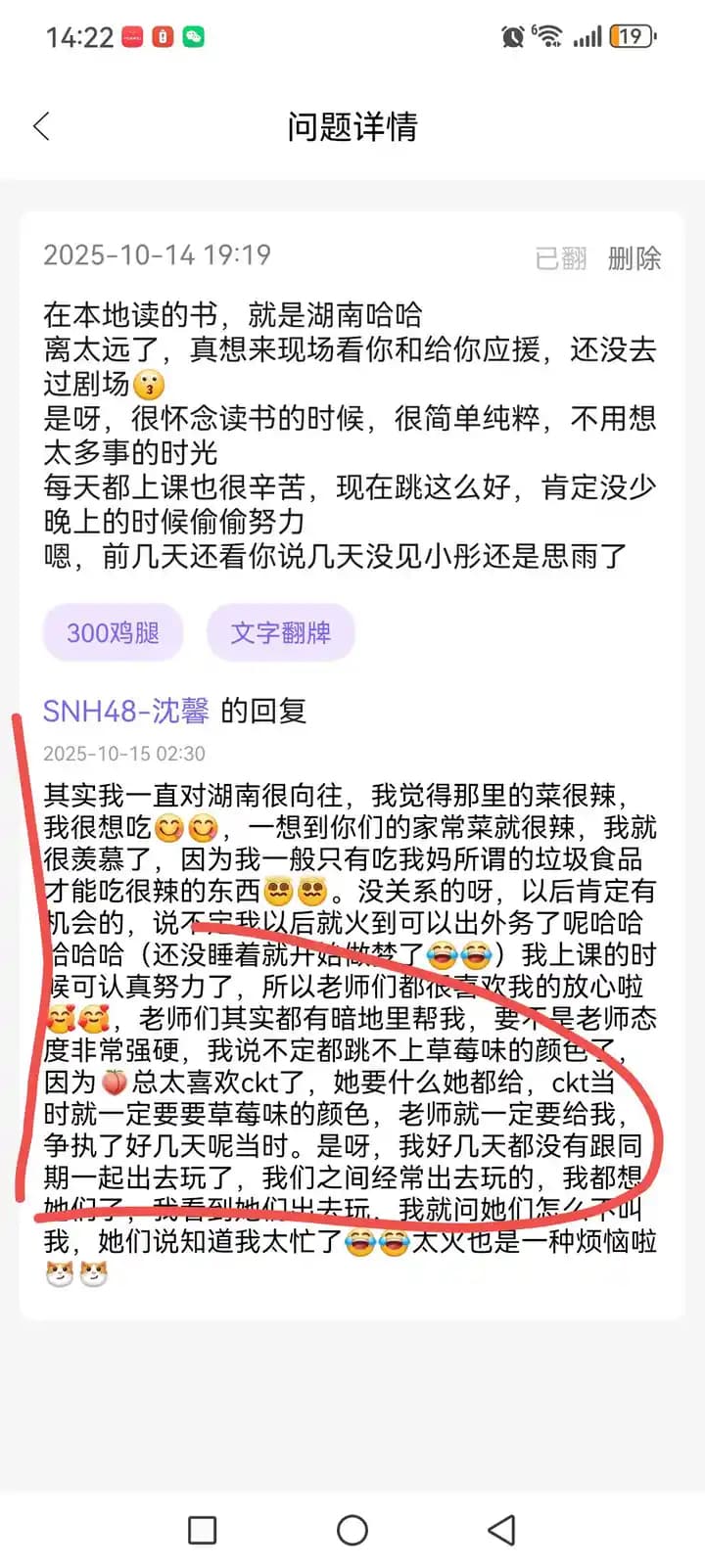Tap the alarm clock icon in status bar
705x1568 pixels.
(511, 35)
